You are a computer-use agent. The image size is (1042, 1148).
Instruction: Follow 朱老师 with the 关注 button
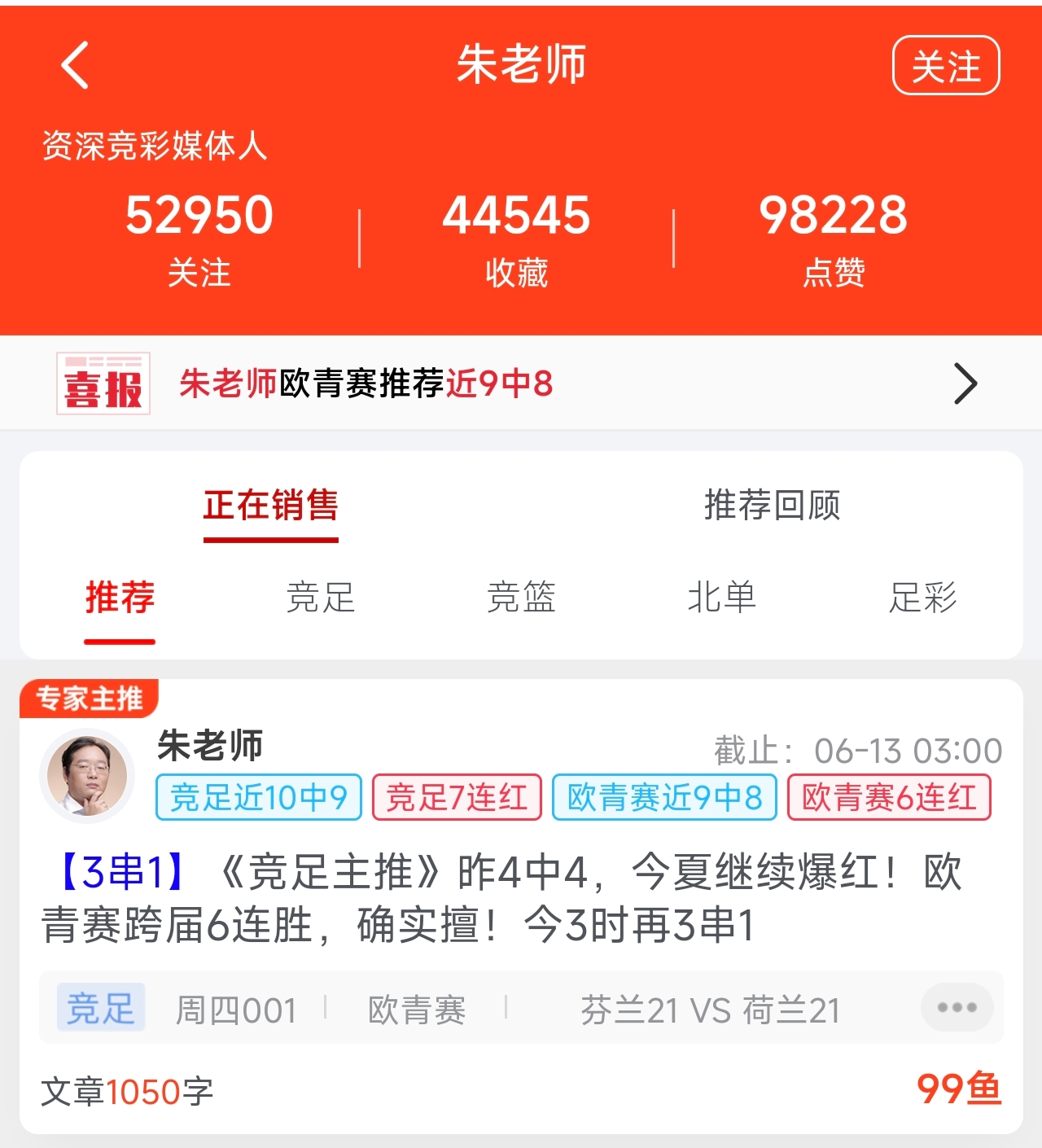(x=945, y=66)
